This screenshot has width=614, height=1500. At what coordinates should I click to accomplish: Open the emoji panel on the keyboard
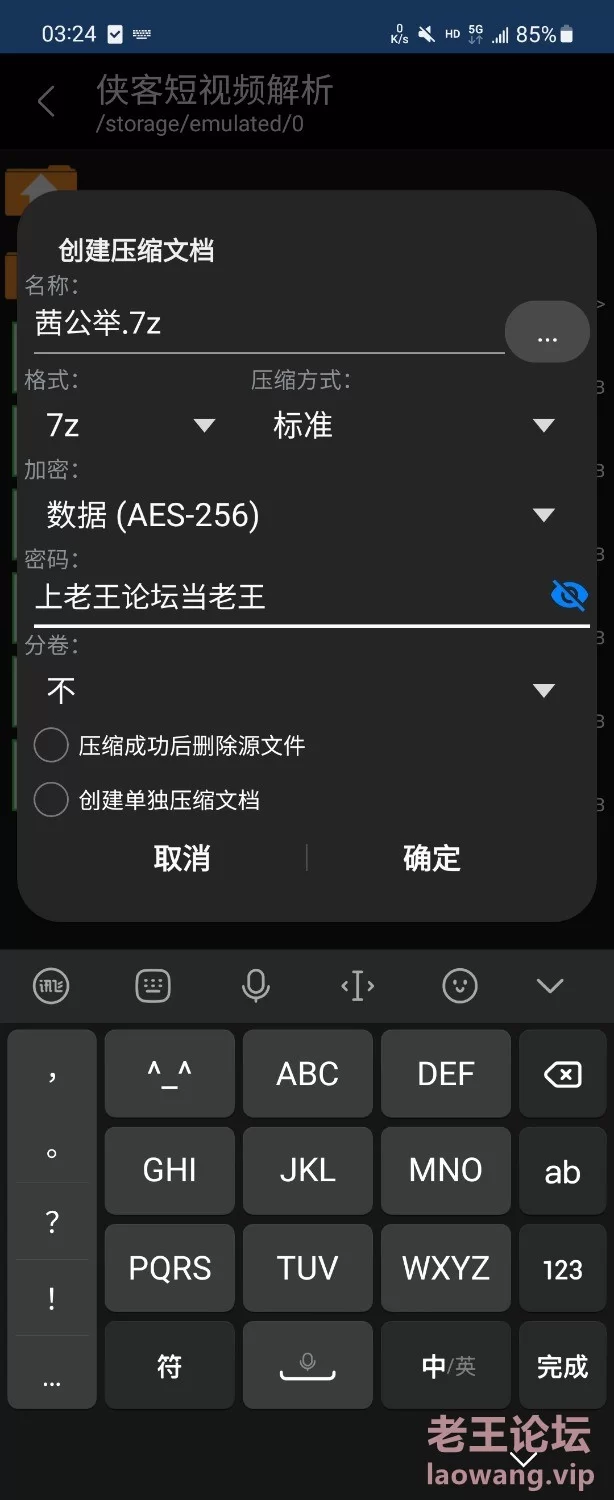tap(459, 987)
